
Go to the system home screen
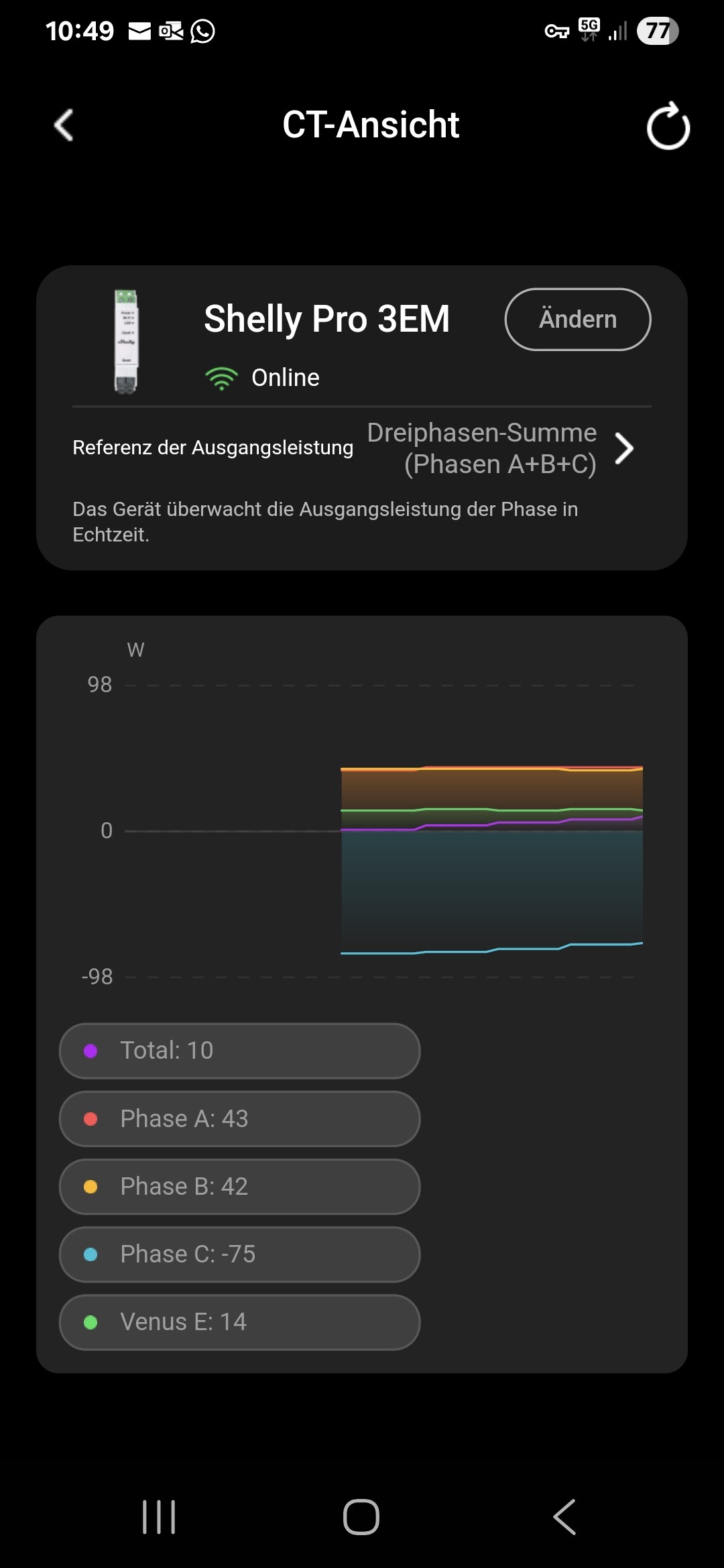361,1516
